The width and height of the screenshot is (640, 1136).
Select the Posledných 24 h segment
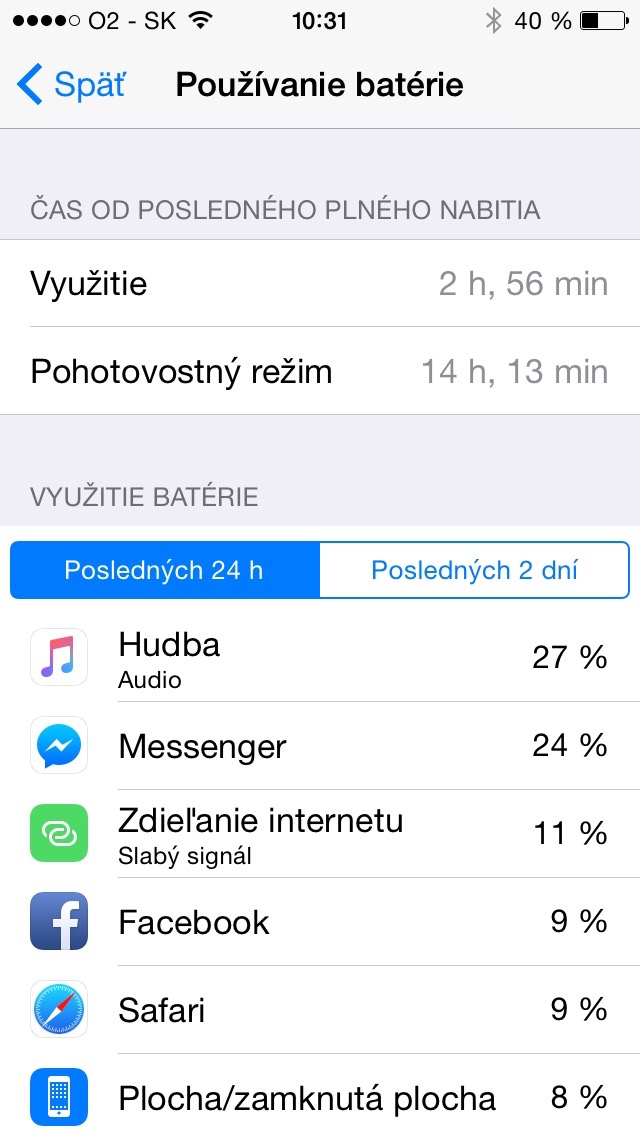point(165,570)
